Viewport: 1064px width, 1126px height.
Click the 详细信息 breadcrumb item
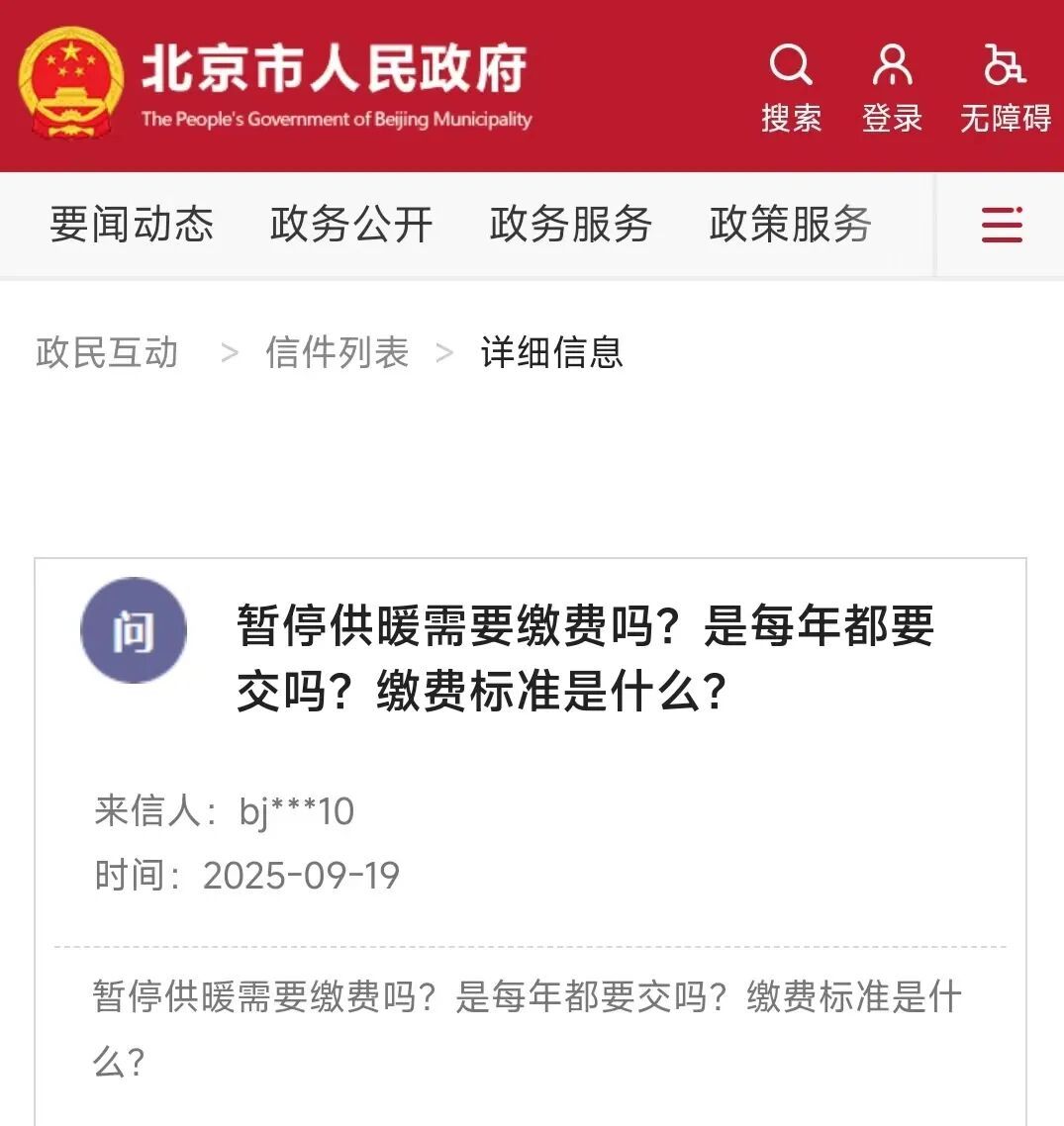pos(550,353)
